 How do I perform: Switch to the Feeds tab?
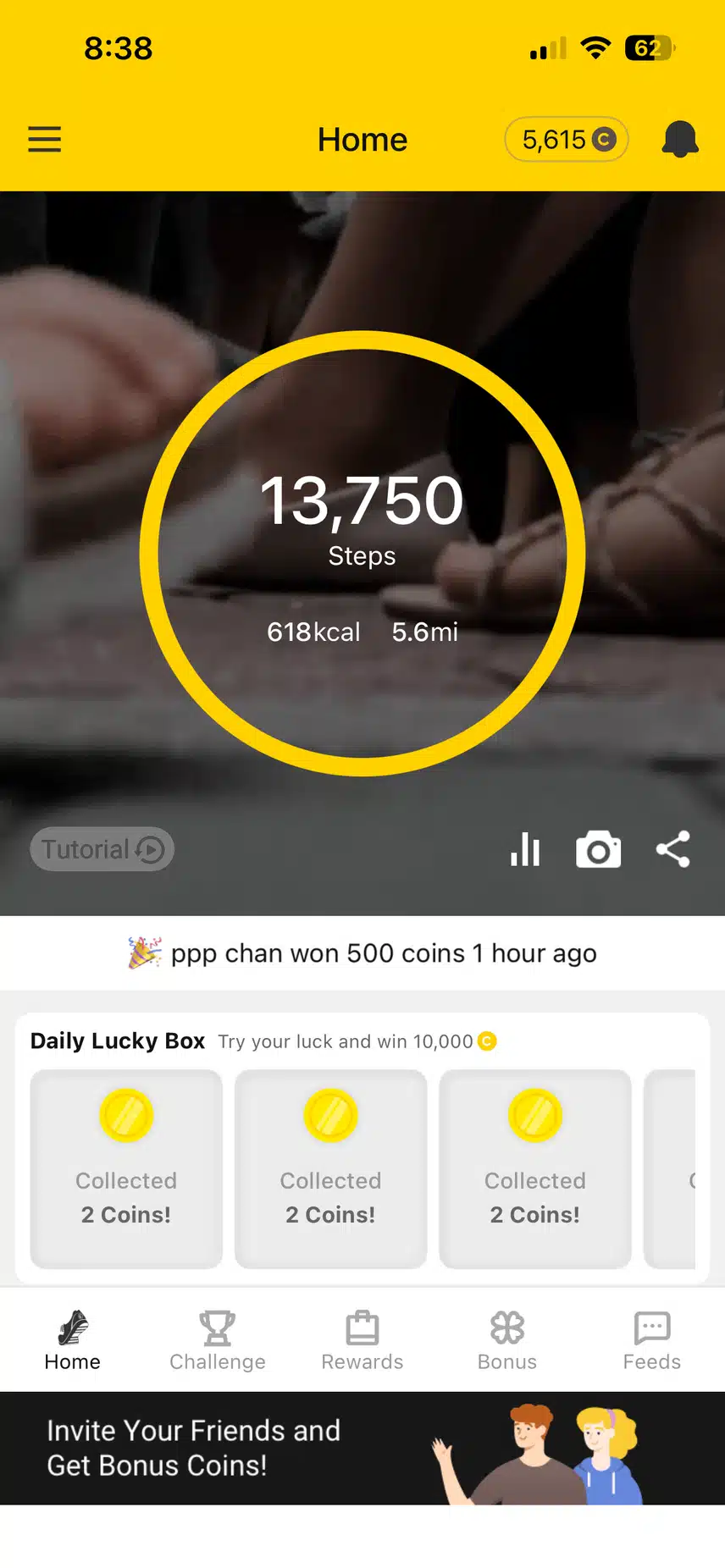pyautogui.click(x=651, y=1341)
